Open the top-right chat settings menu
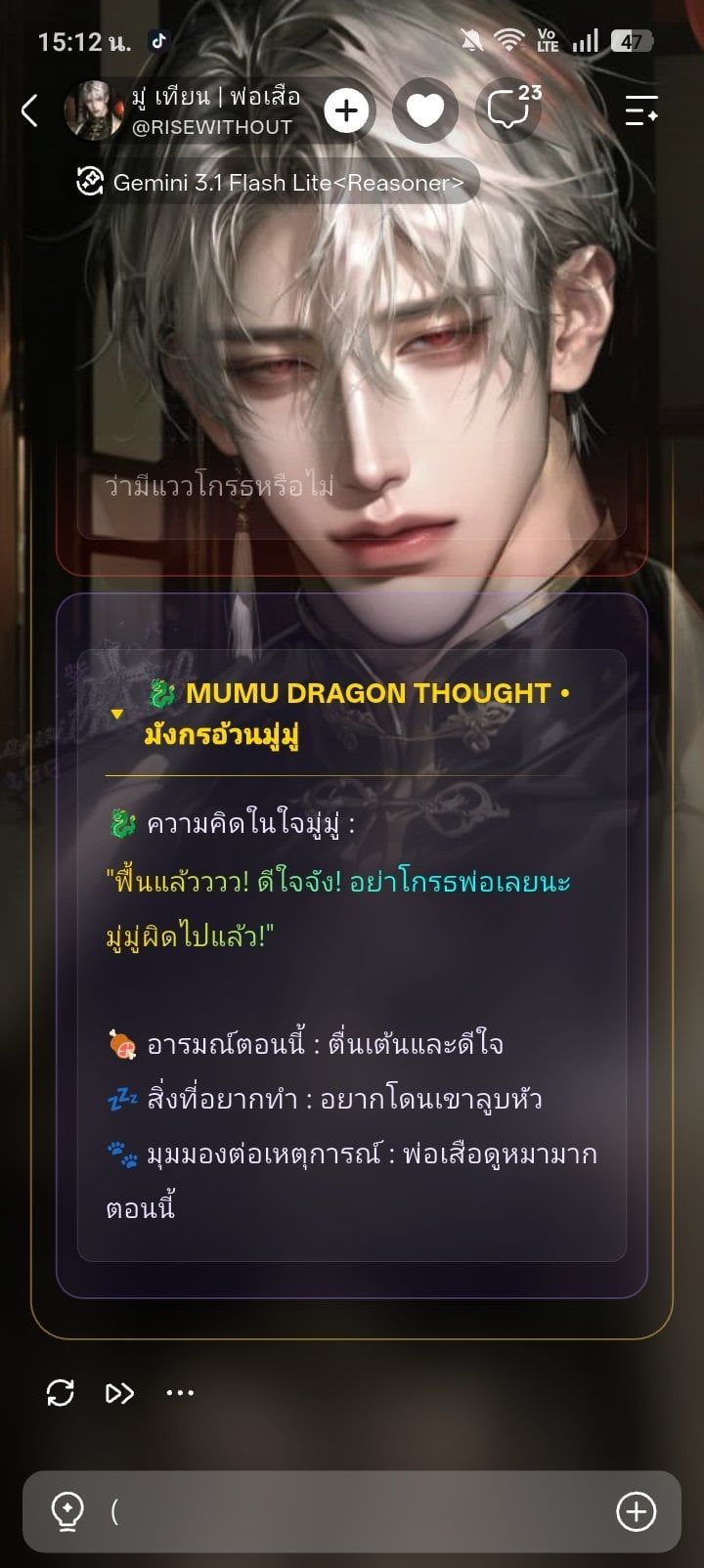Viewport: 704px width, 1568px height. coord(641,111)
